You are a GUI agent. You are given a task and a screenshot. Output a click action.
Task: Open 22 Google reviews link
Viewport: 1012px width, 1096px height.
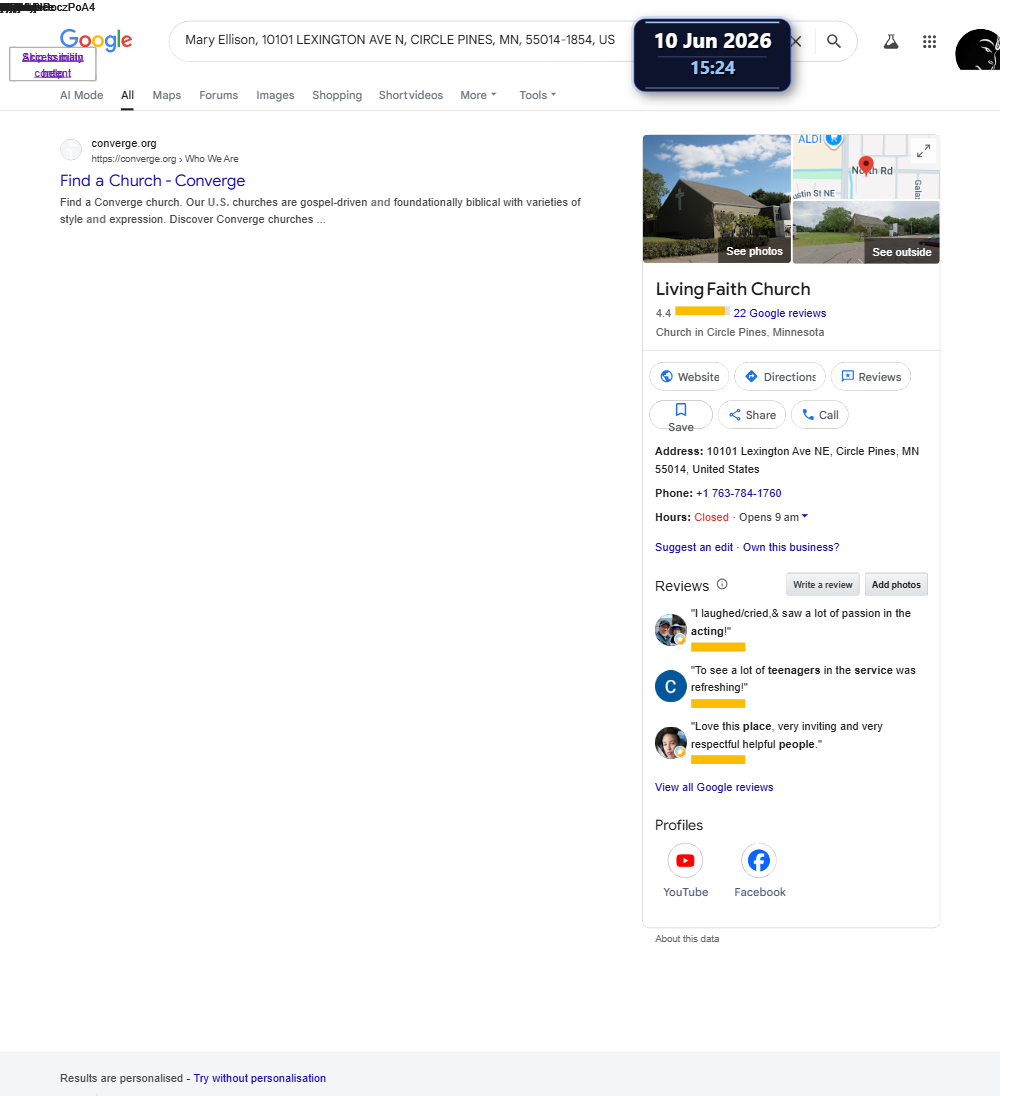point(779,313)
